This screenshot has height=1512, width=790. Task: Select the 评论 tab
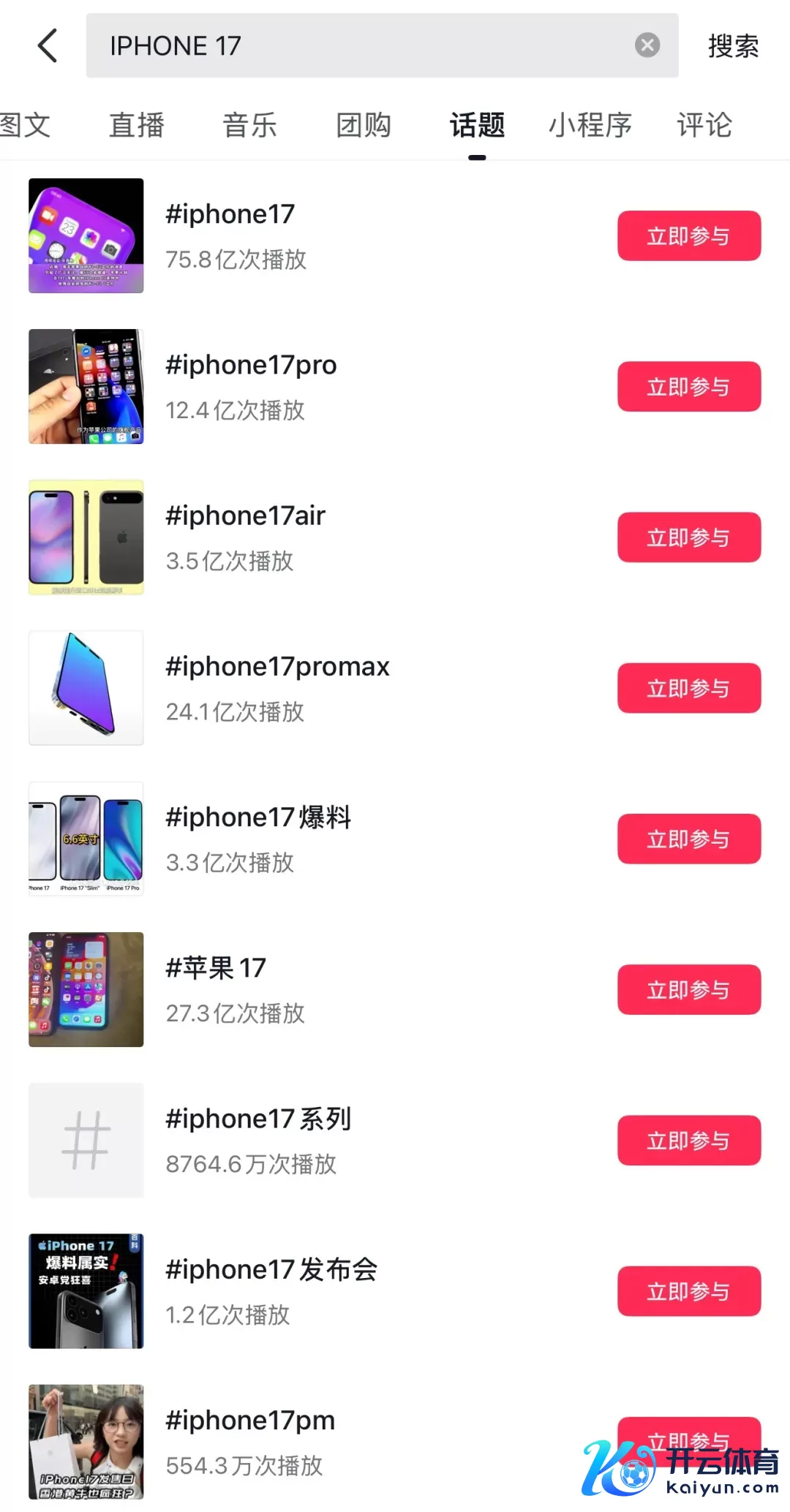coord(704,125)
